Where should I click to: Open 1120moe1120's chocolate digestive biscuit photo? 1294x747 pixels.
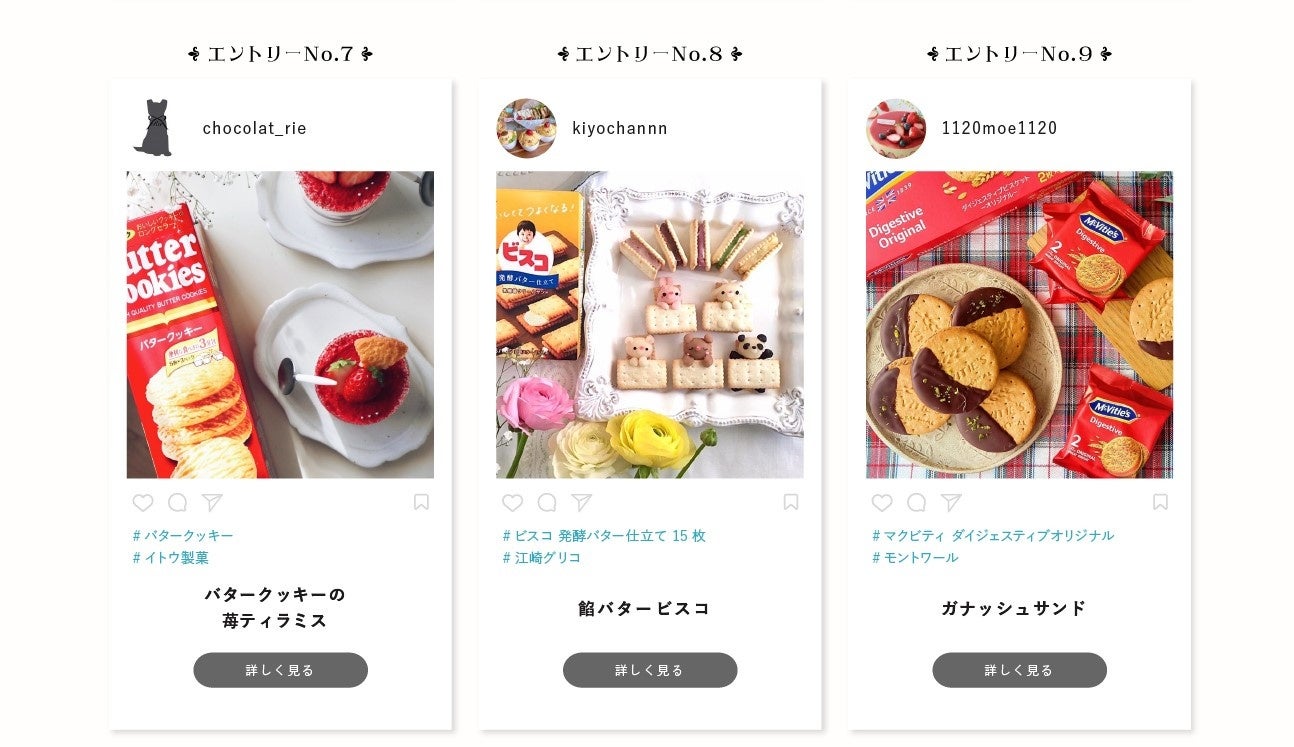point(1019,324)
